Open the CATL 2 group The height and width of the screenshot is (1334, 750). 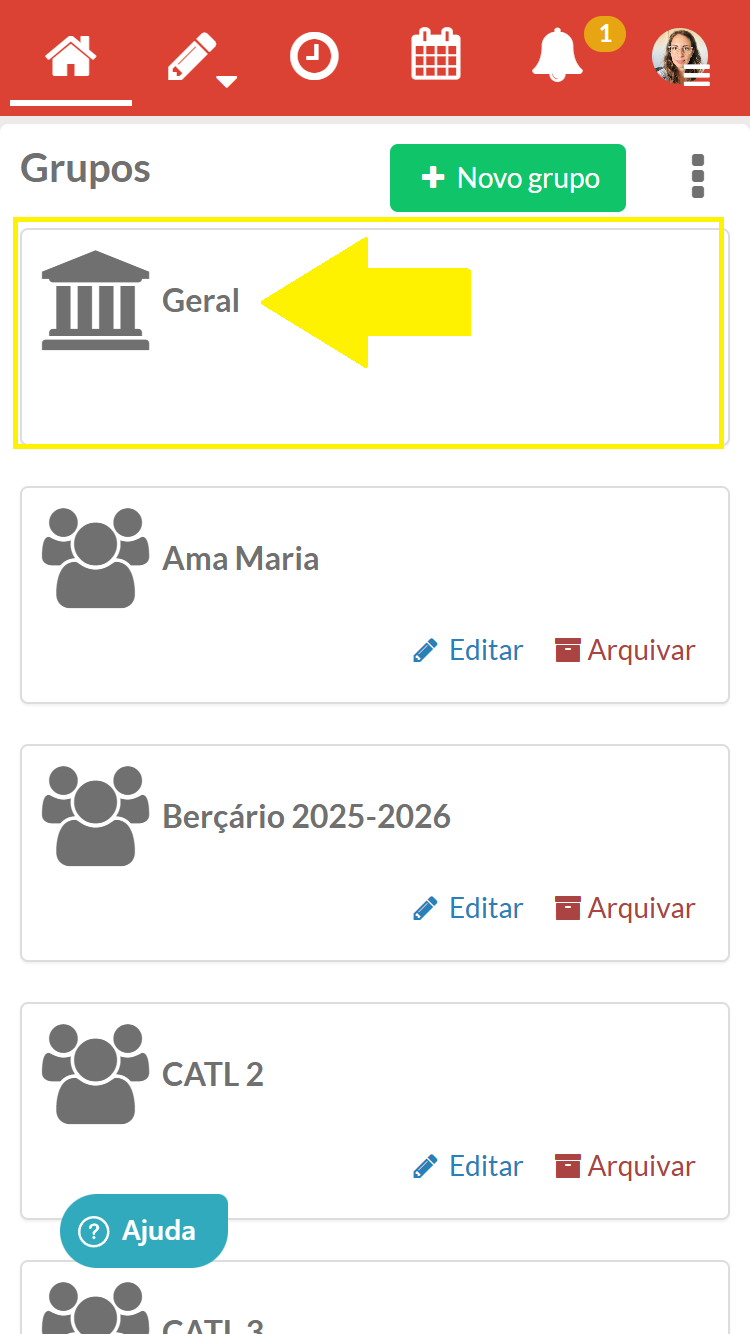click(213, 1074)
